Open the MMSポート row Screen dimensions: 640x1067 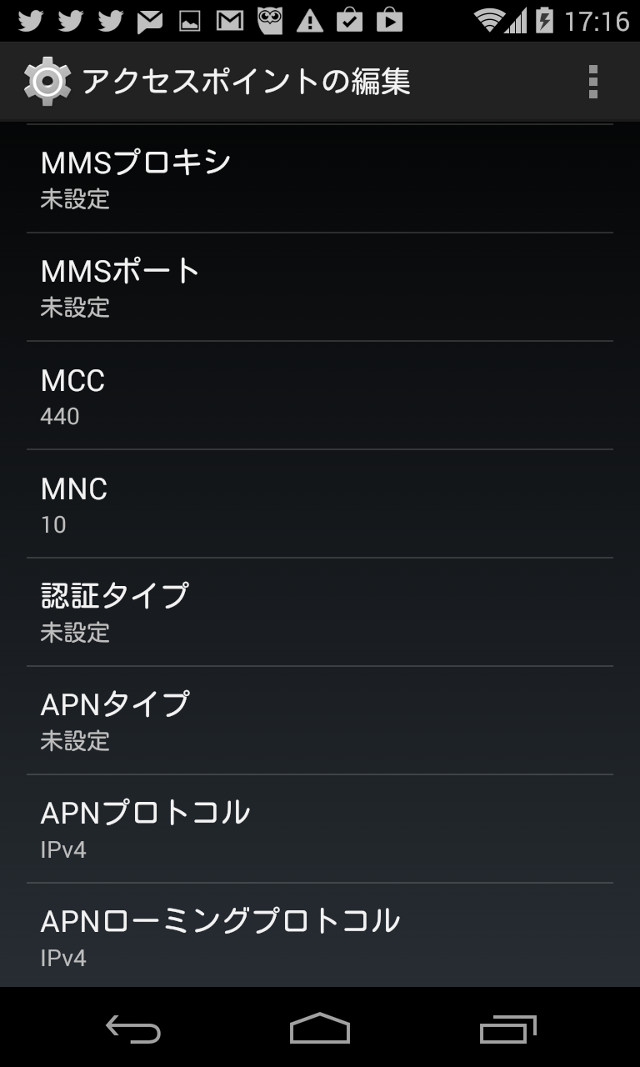click(320, 286)
